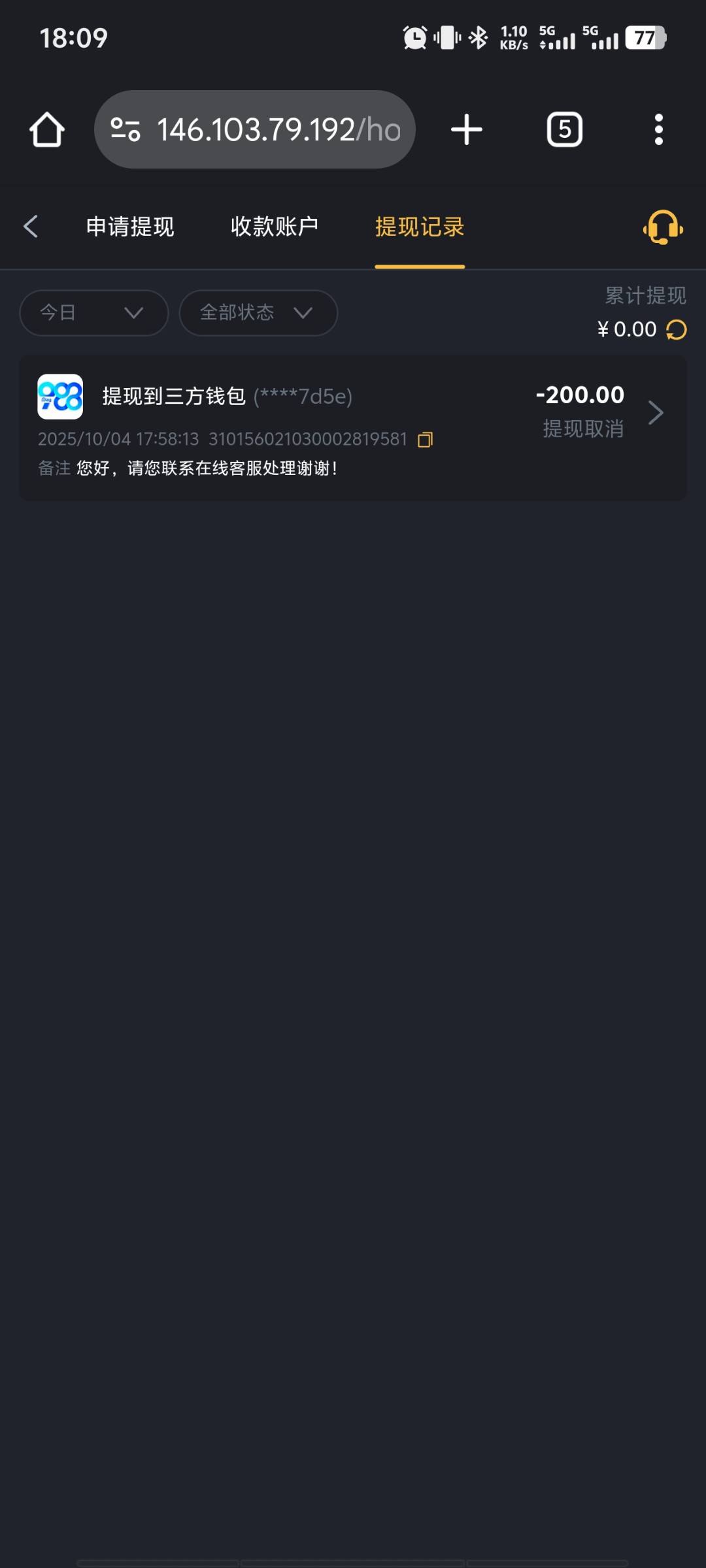Open the -200.00 withdrawal record details

coord(655,413)
